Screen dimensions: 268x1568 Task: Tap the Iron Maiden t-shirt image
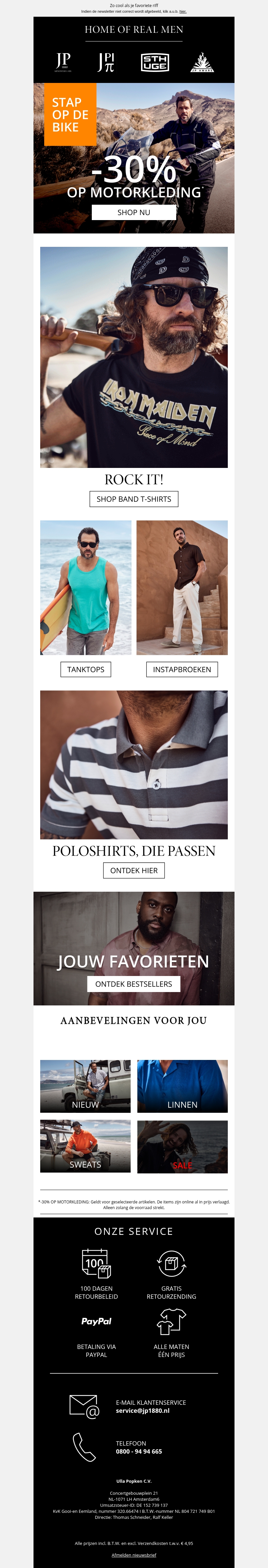click(x=133, y=357)
